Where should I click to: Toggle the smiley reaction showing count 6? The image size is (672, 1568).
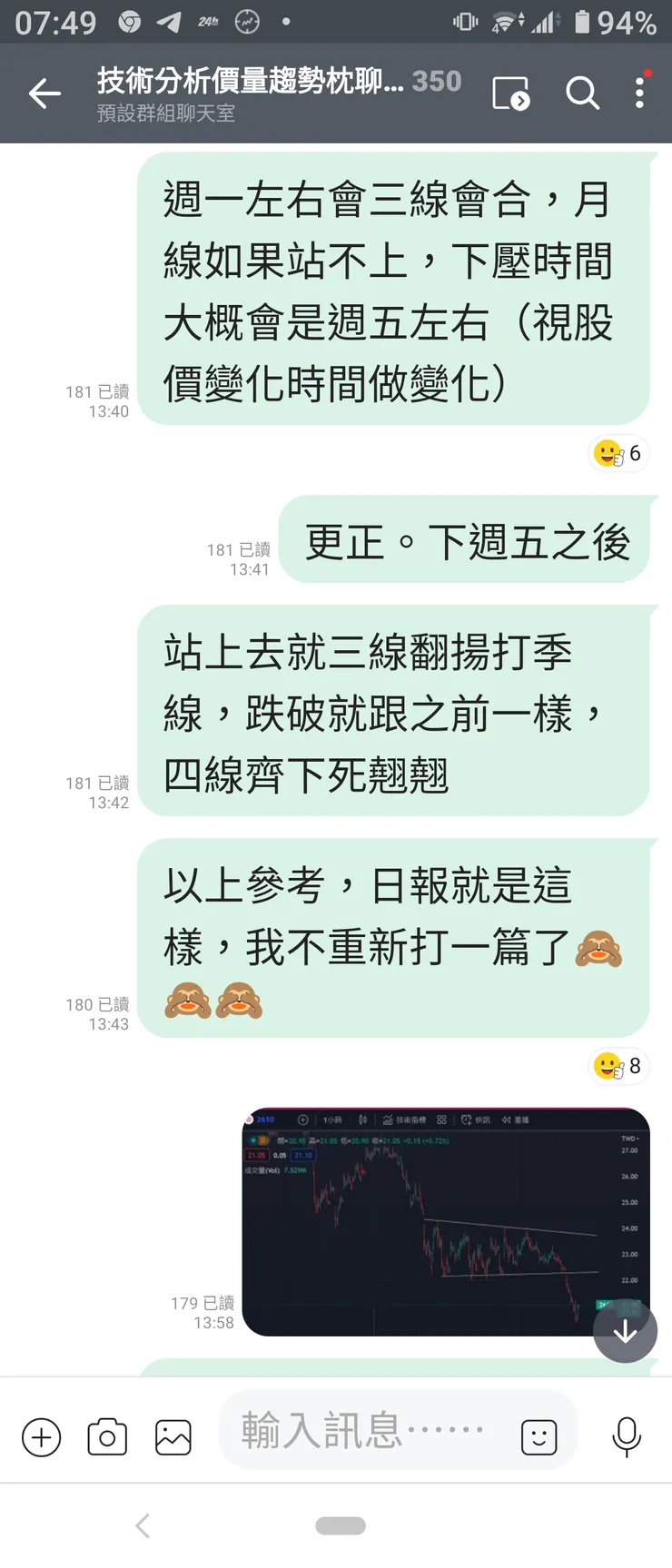click(x=618, y=454)
